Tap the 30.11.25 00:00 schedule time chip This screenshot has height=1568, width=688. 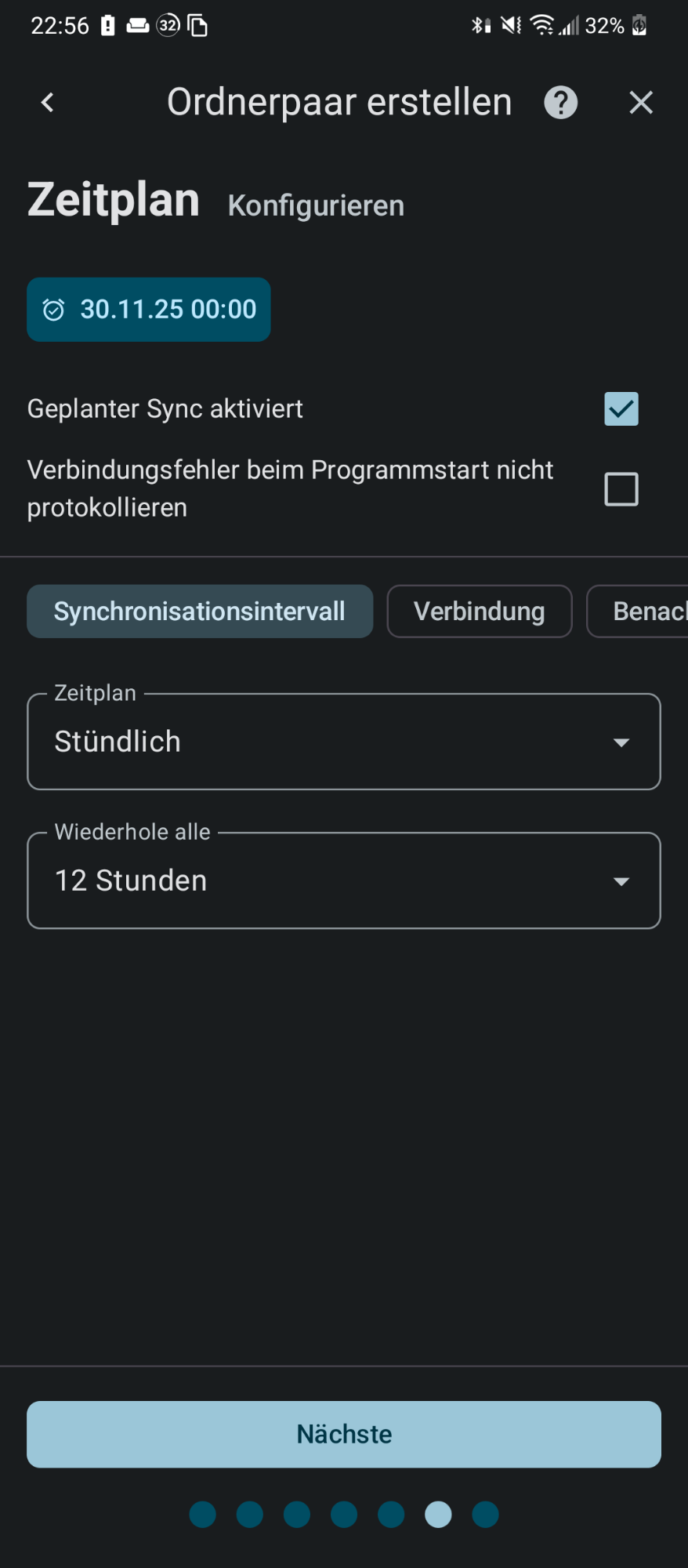click(149, 310)
